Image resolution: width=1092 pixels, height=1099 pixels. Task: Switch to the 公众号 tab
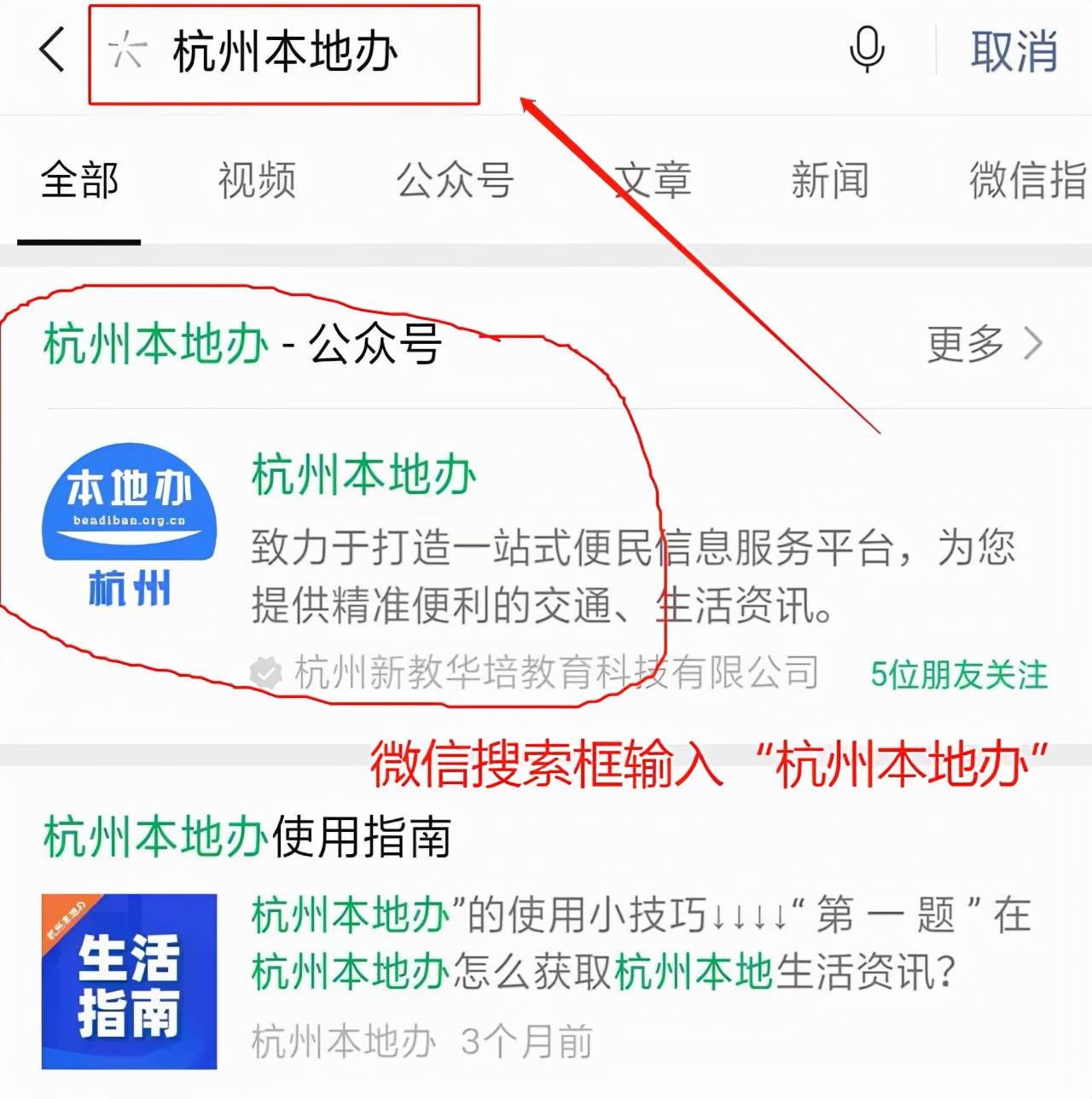pos(455,181)
